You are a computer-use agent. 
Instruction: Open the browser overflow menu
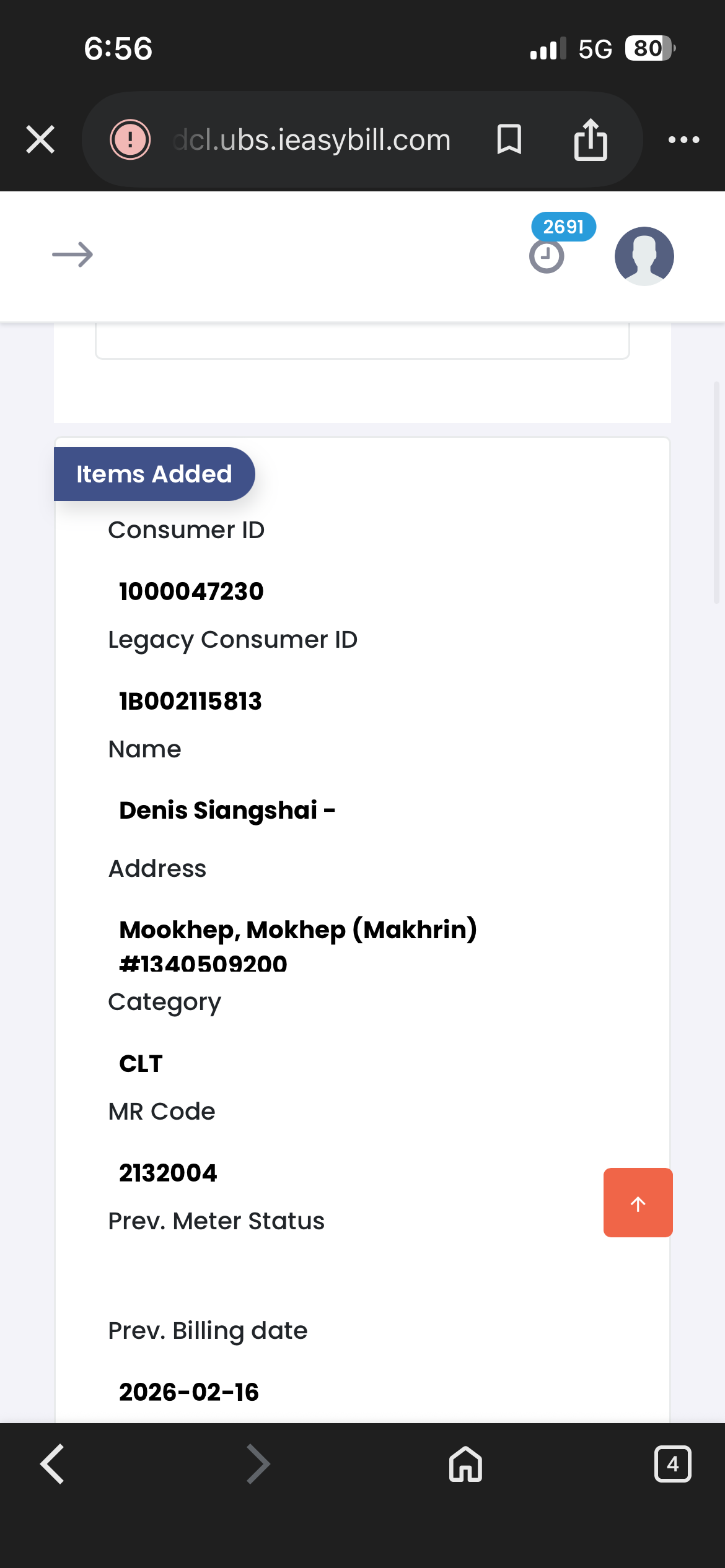[x=683, y=140]
